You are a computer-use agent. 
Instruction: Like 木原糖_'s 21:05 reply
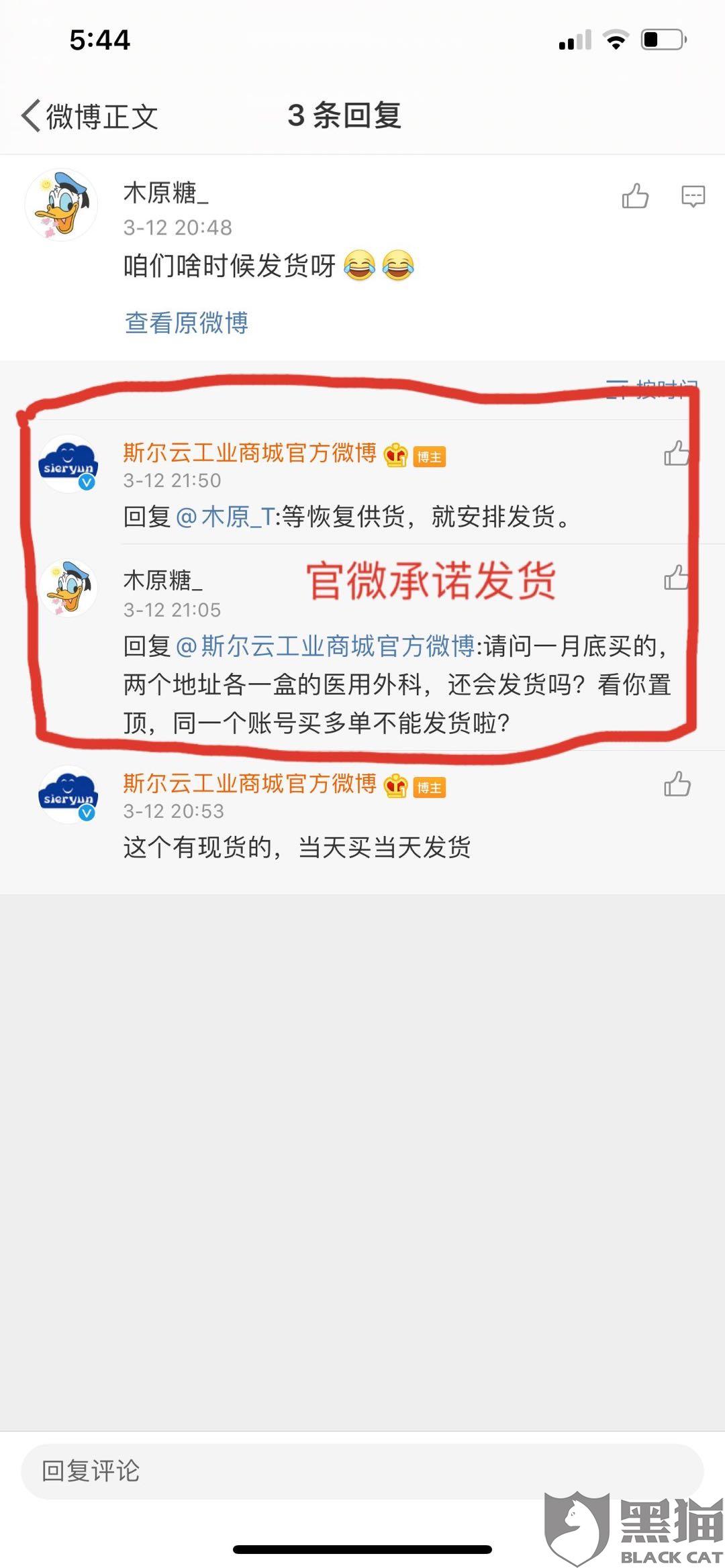coord(677,577)
